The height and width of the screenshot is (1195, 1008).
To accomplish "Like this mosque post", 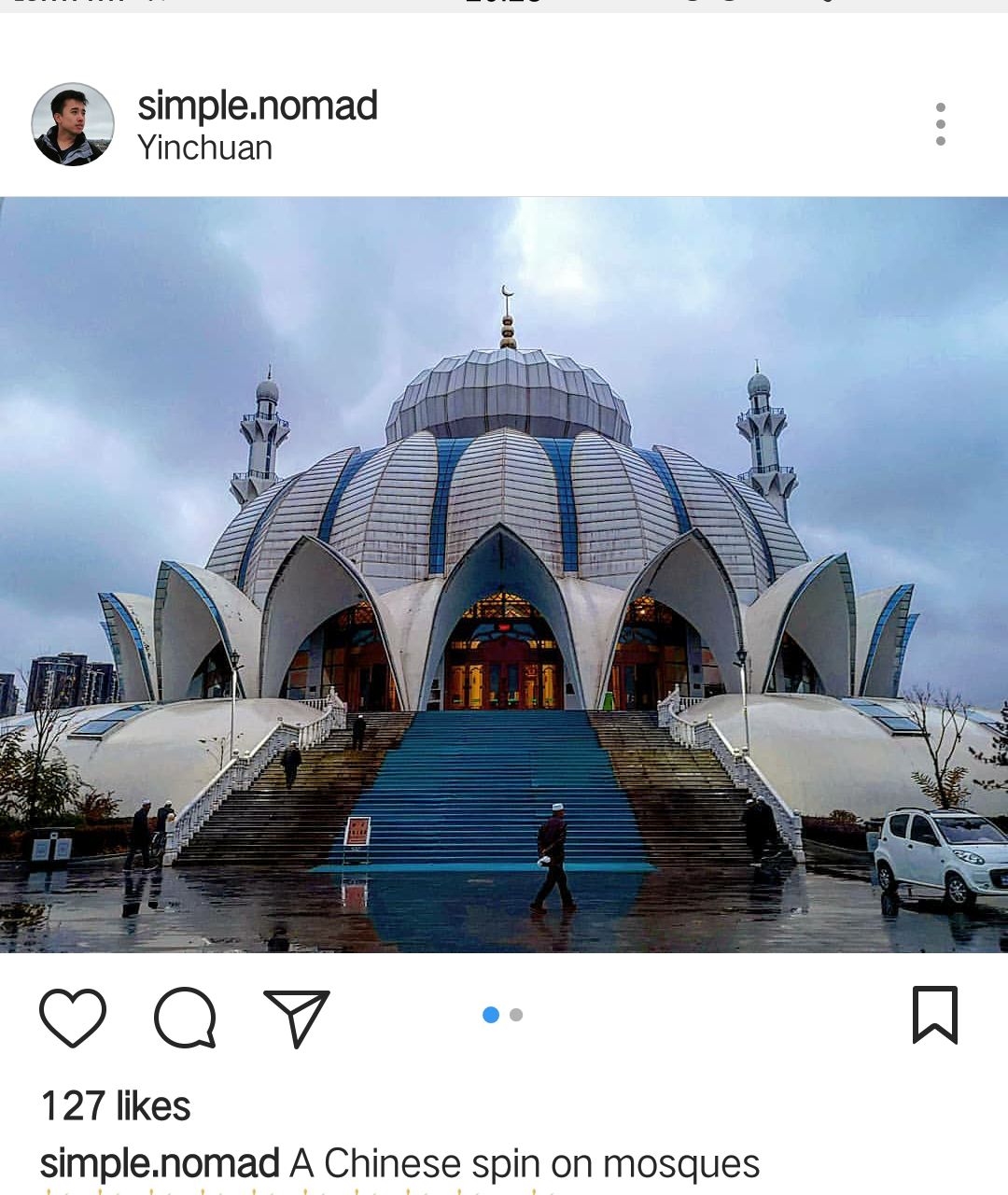I will [x=73, y=1017].
